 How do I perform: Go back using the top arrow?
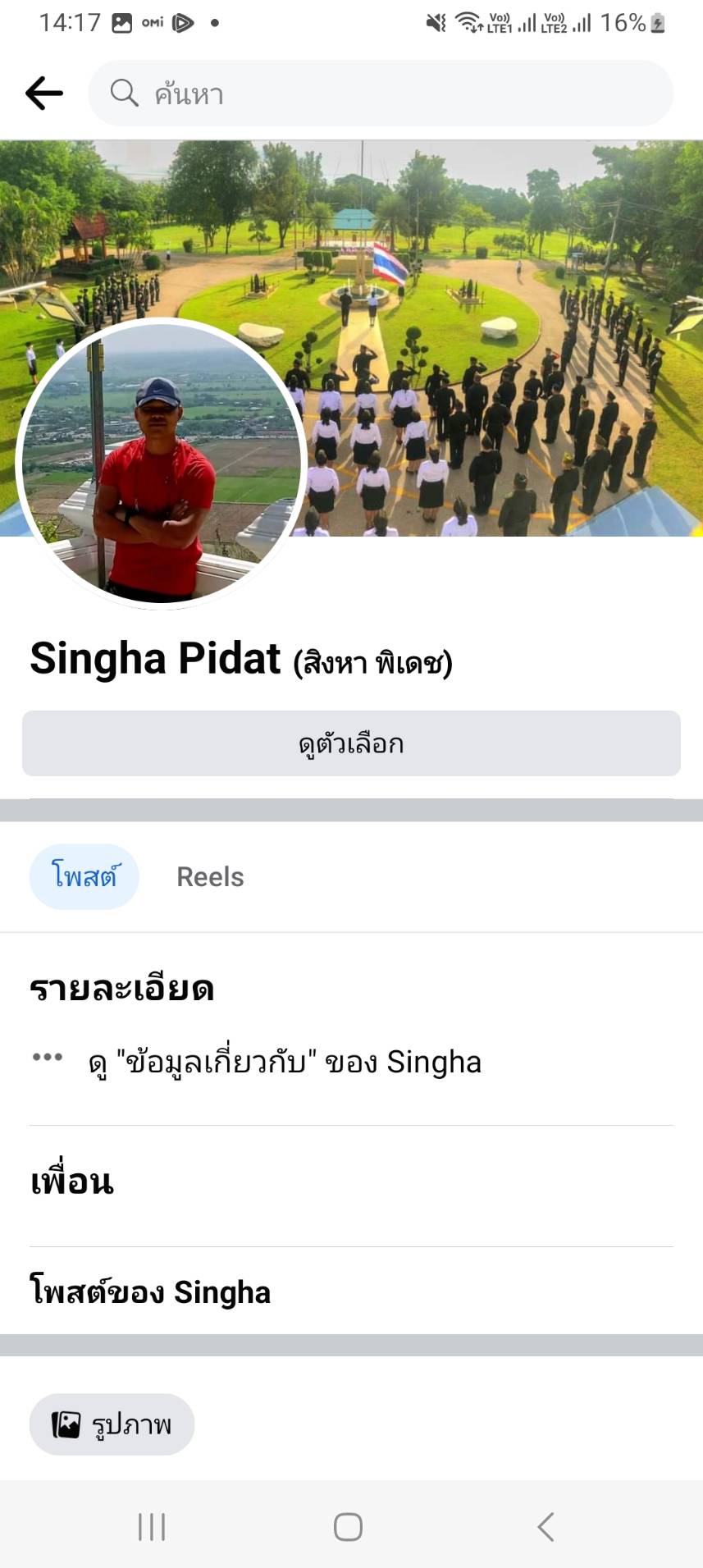[x=44, y=94]
